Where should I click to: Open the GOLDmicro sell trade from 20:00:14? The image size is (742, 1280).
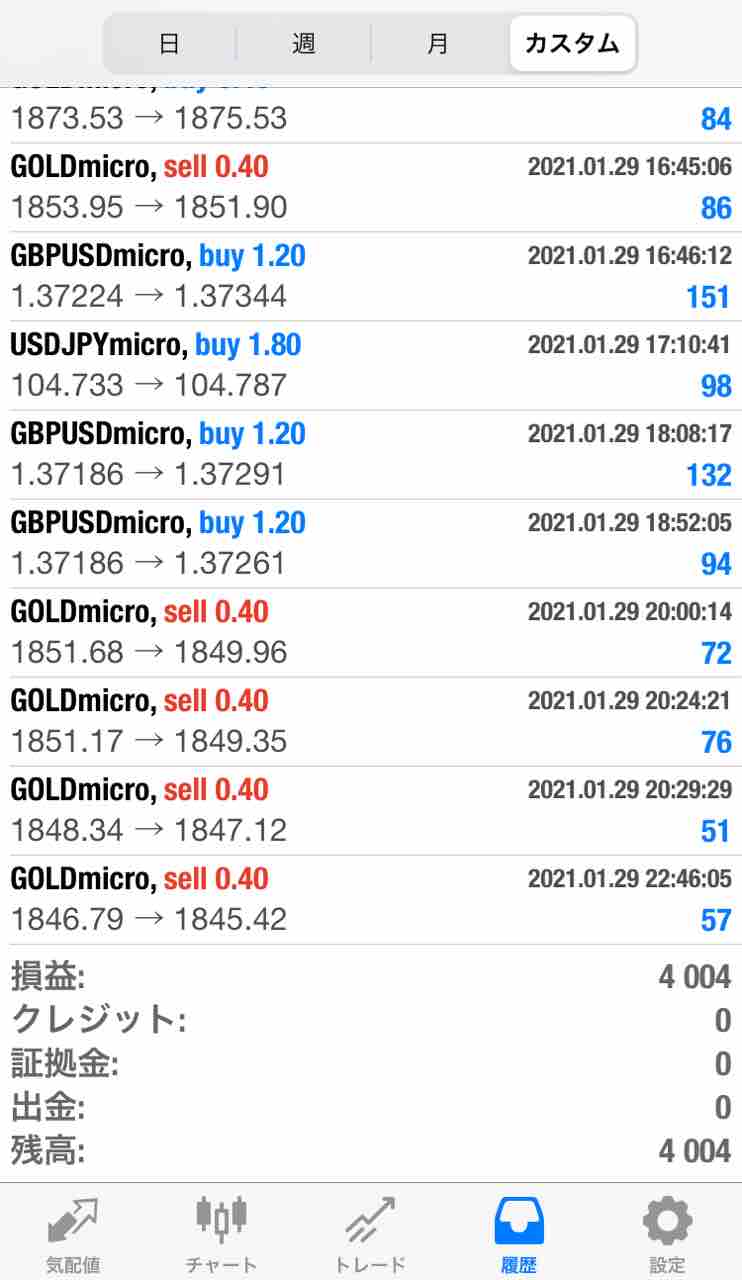370,632
